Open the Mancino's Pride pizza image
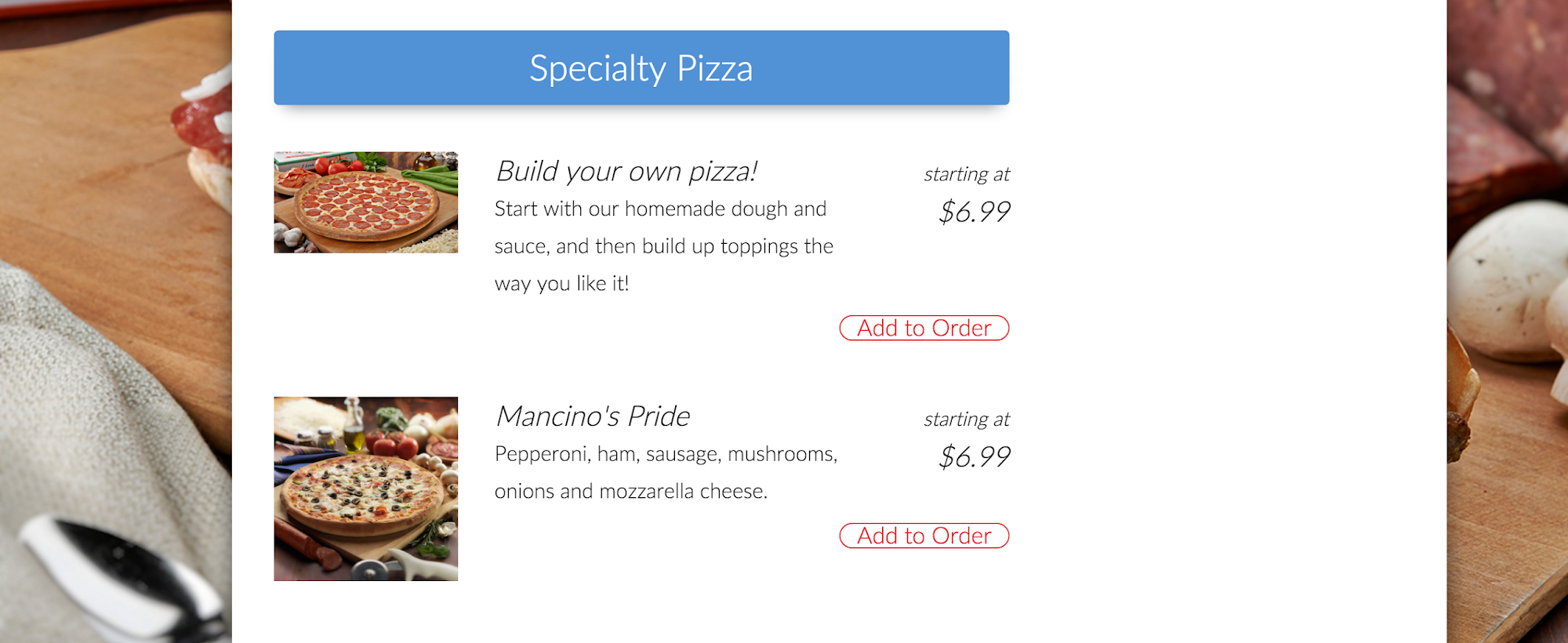 pos(365,489)
